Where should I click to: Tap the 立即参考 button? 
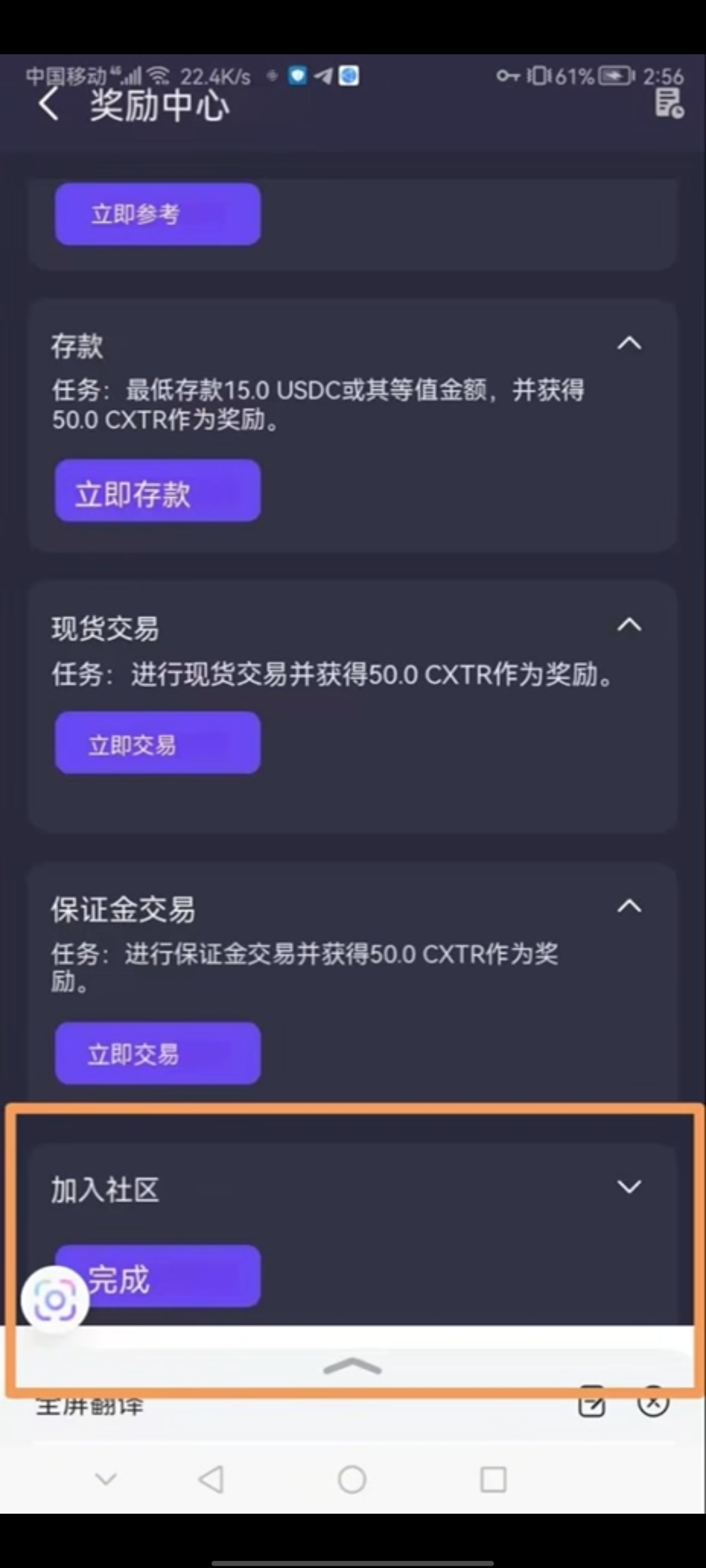[158, 214]
